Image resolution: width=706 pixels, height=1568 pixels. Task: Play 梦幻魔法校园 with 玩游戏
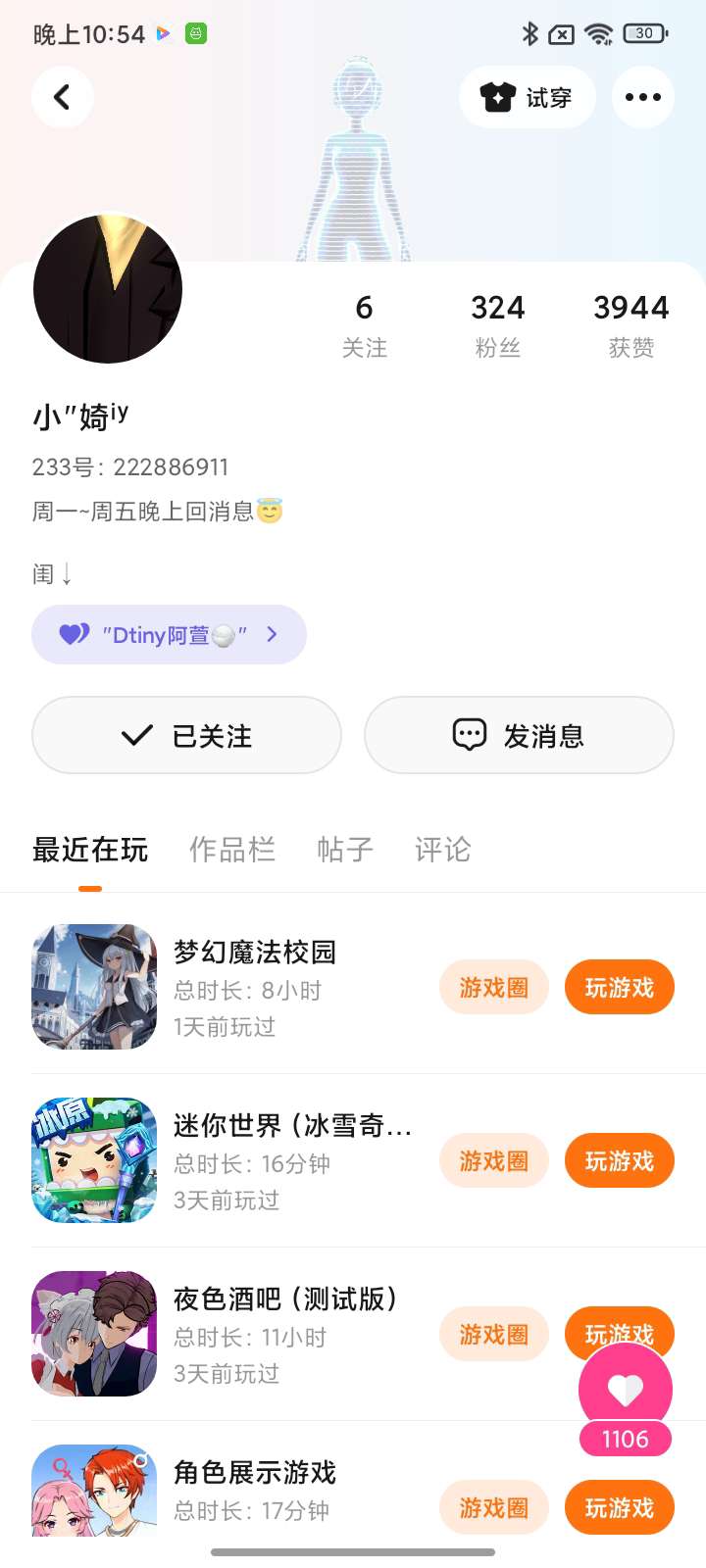coord(619,987)
